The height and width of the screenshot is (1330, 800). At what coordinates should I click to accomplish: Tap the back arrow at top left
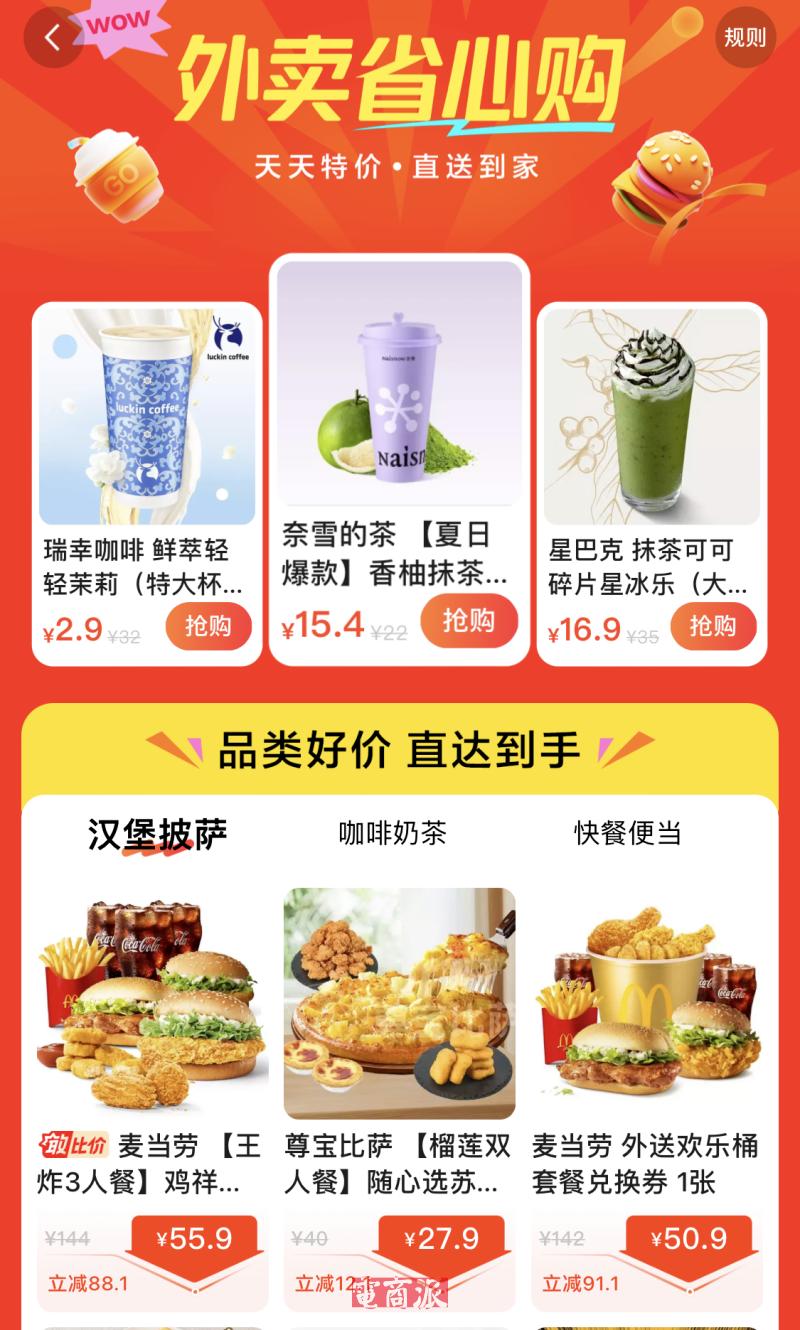tap(52, 37)
